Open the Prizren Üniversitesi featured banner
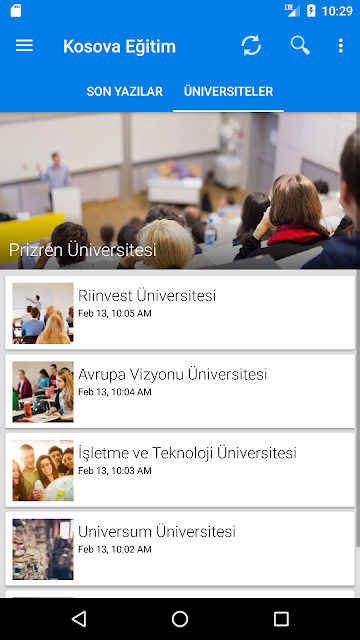The width and height of the screenshot is (360, 640). tap(180, 191)
